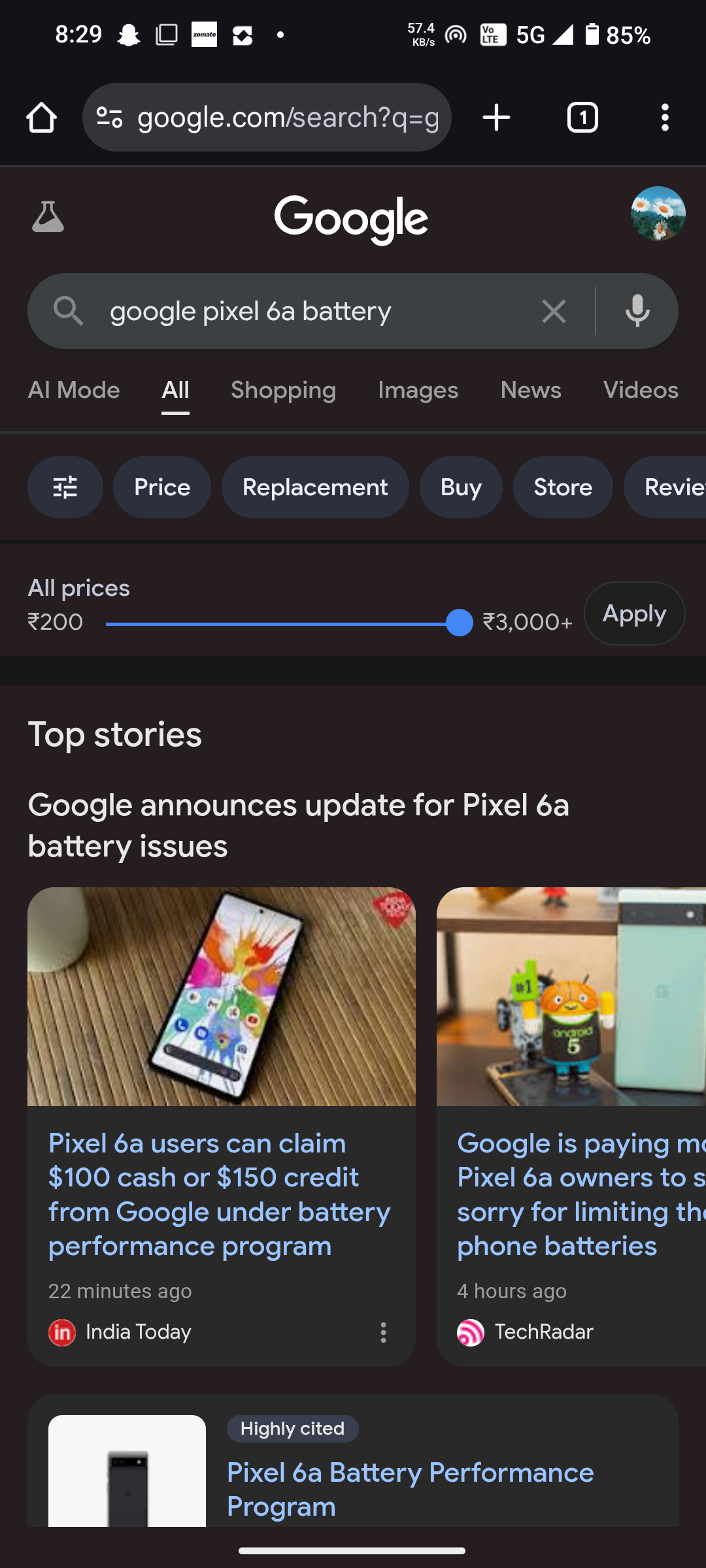Image resolution: width=706 pixels, height=1568 pixels.
Task: Switch to the Shopping tab
Action: [283, 391]
